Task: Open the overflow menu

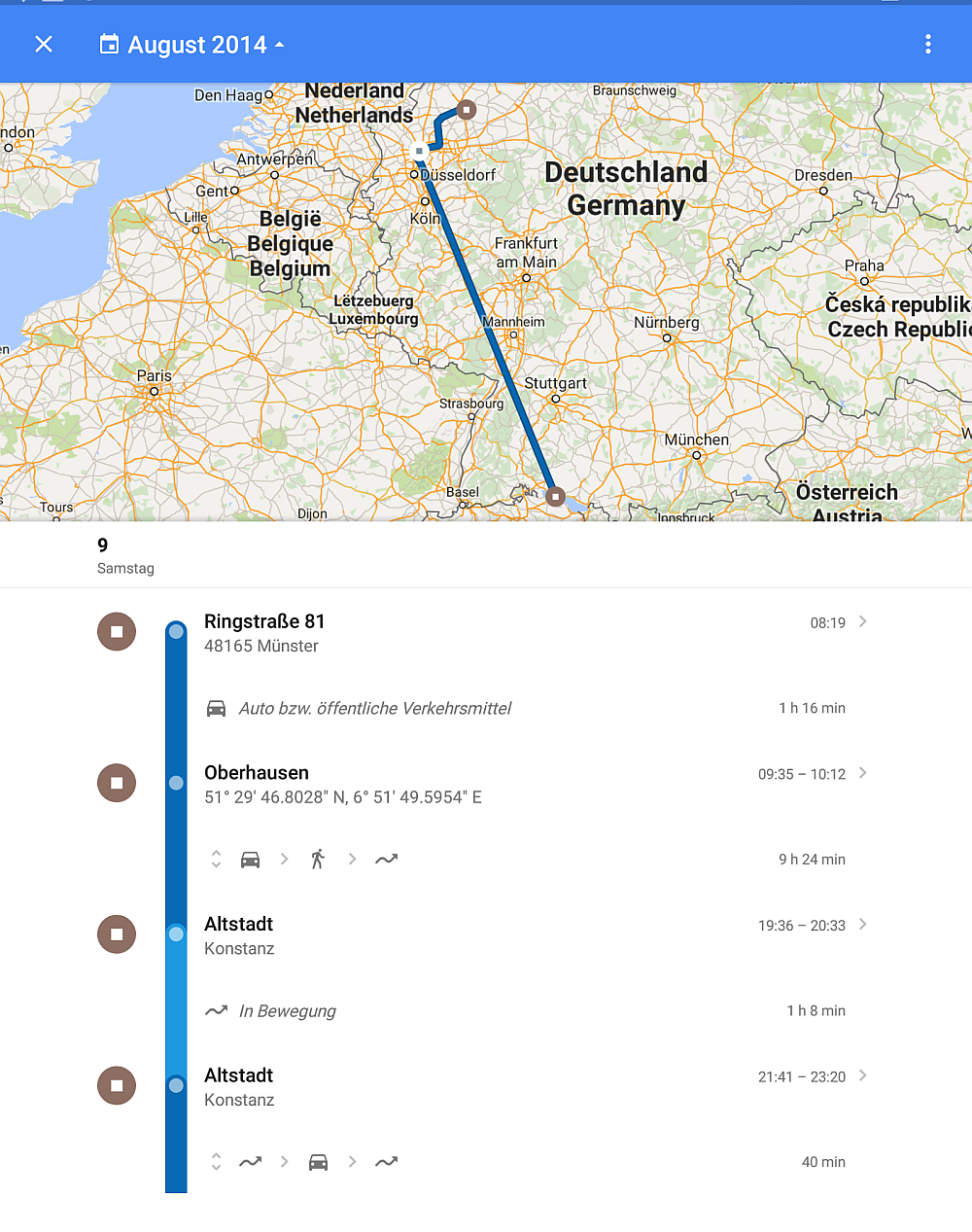Action: tap(928, 44)
